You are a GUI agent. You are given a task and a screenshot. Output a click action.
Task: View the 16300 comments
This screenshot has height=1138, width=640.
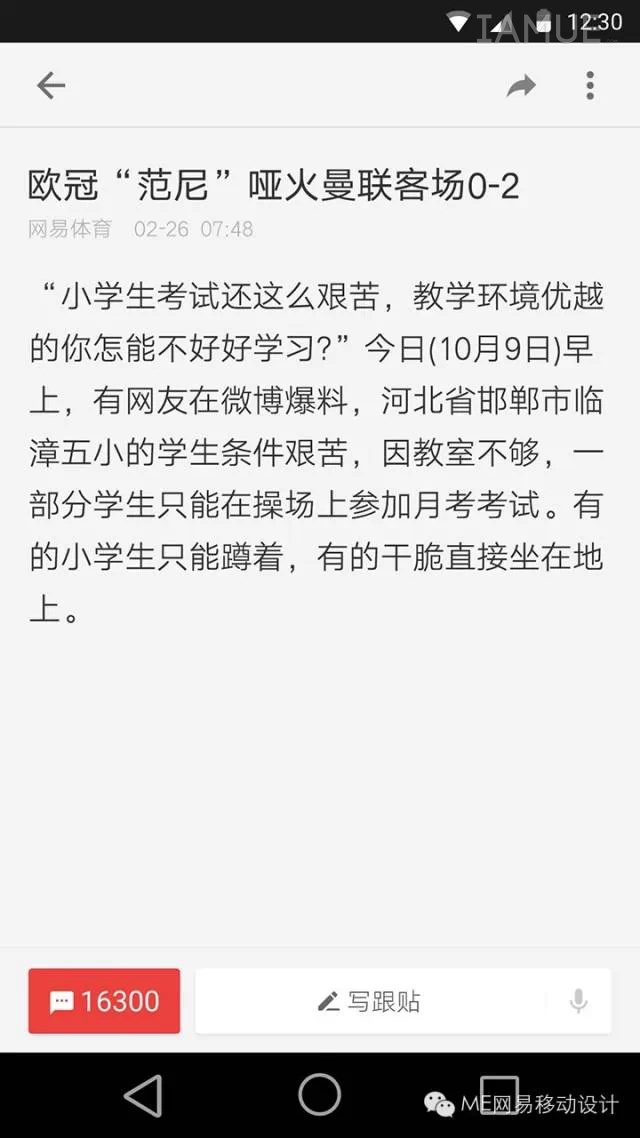point(104,1001)
